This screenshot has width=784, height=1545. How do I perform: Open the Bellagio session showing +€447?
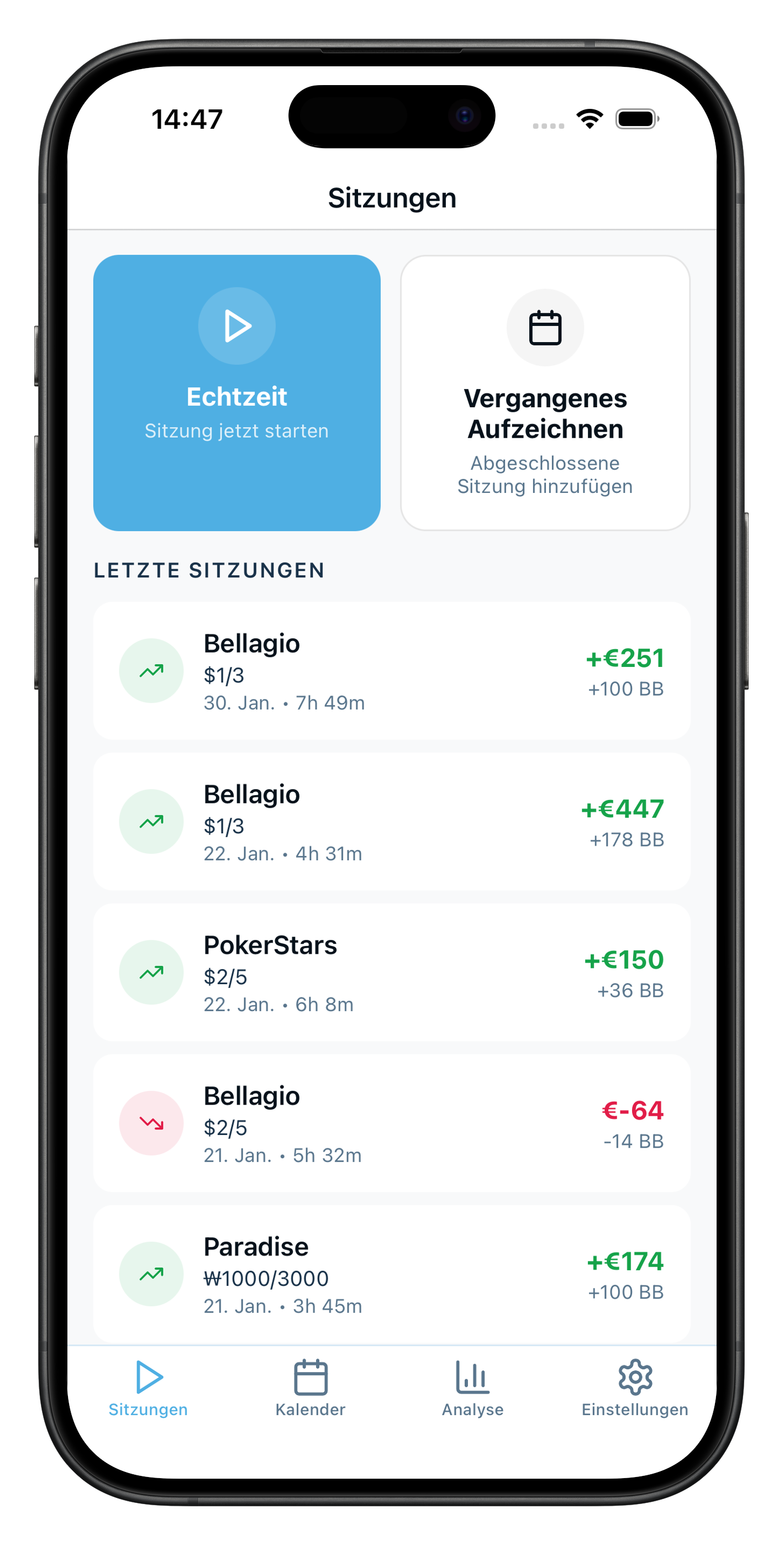click(x=392, y=822)
